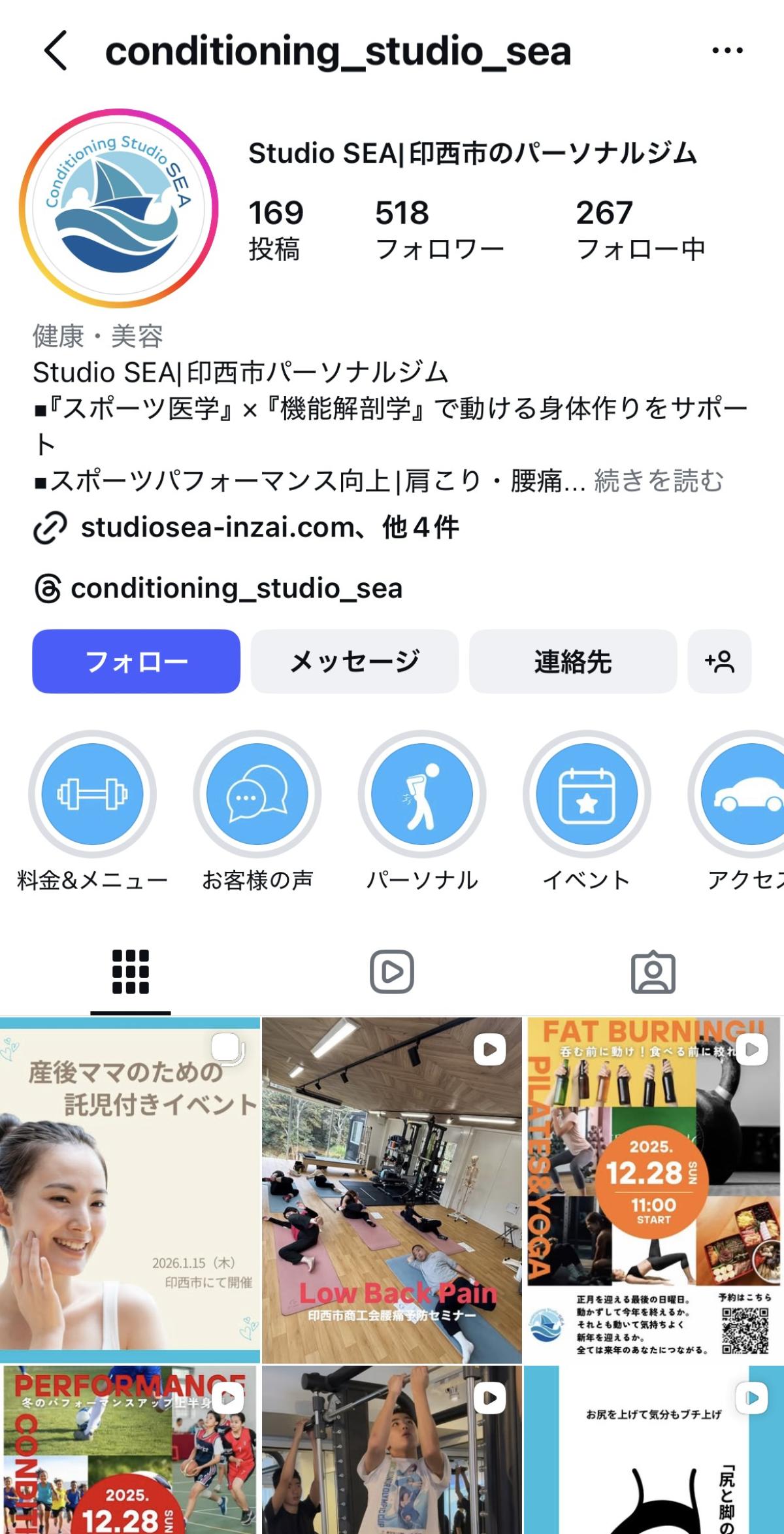Screen dimensions: 784x1534
Task: Open the 料金&メニュー story highlight
Action: point(92,794)
